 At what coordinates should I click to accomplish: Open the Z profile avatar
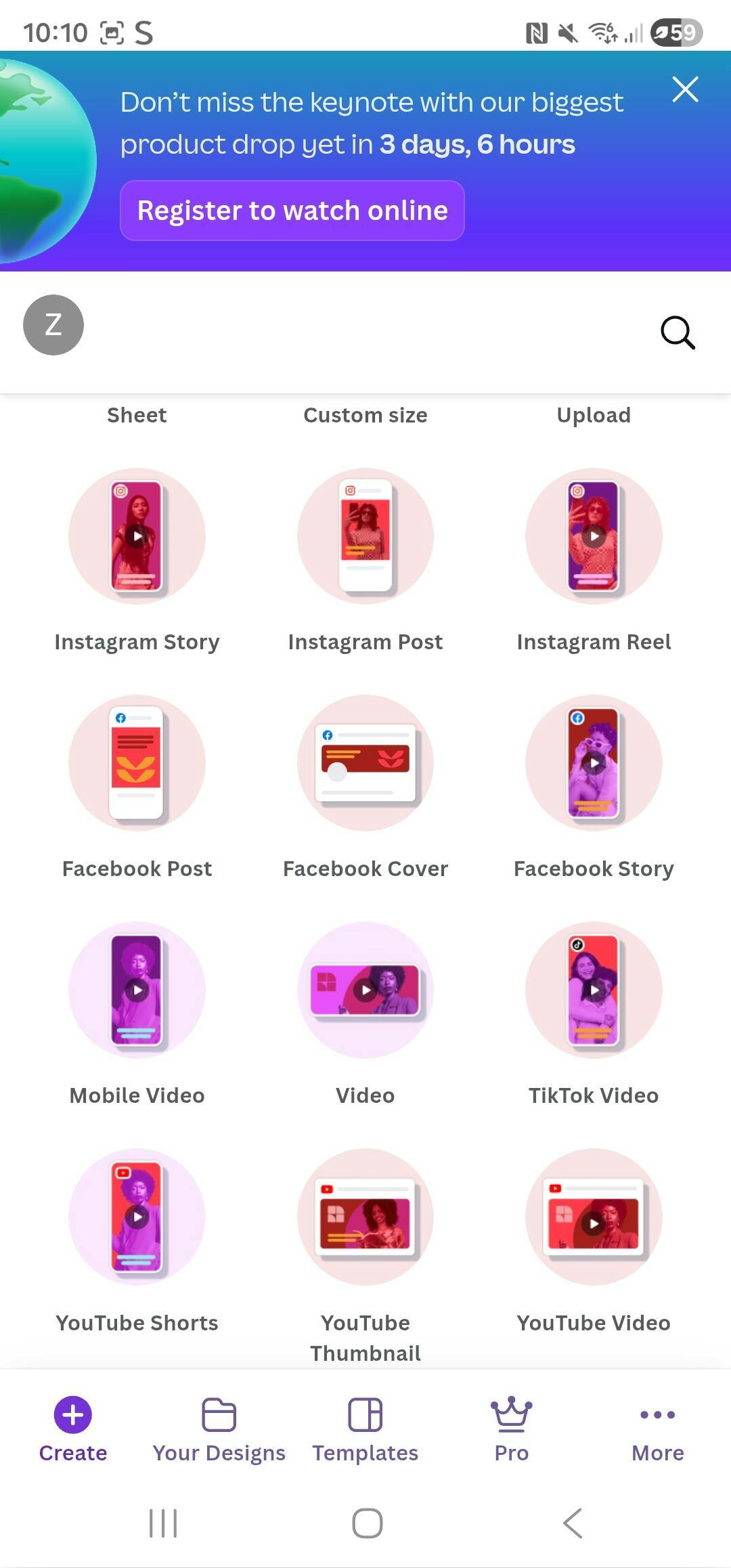53,325
